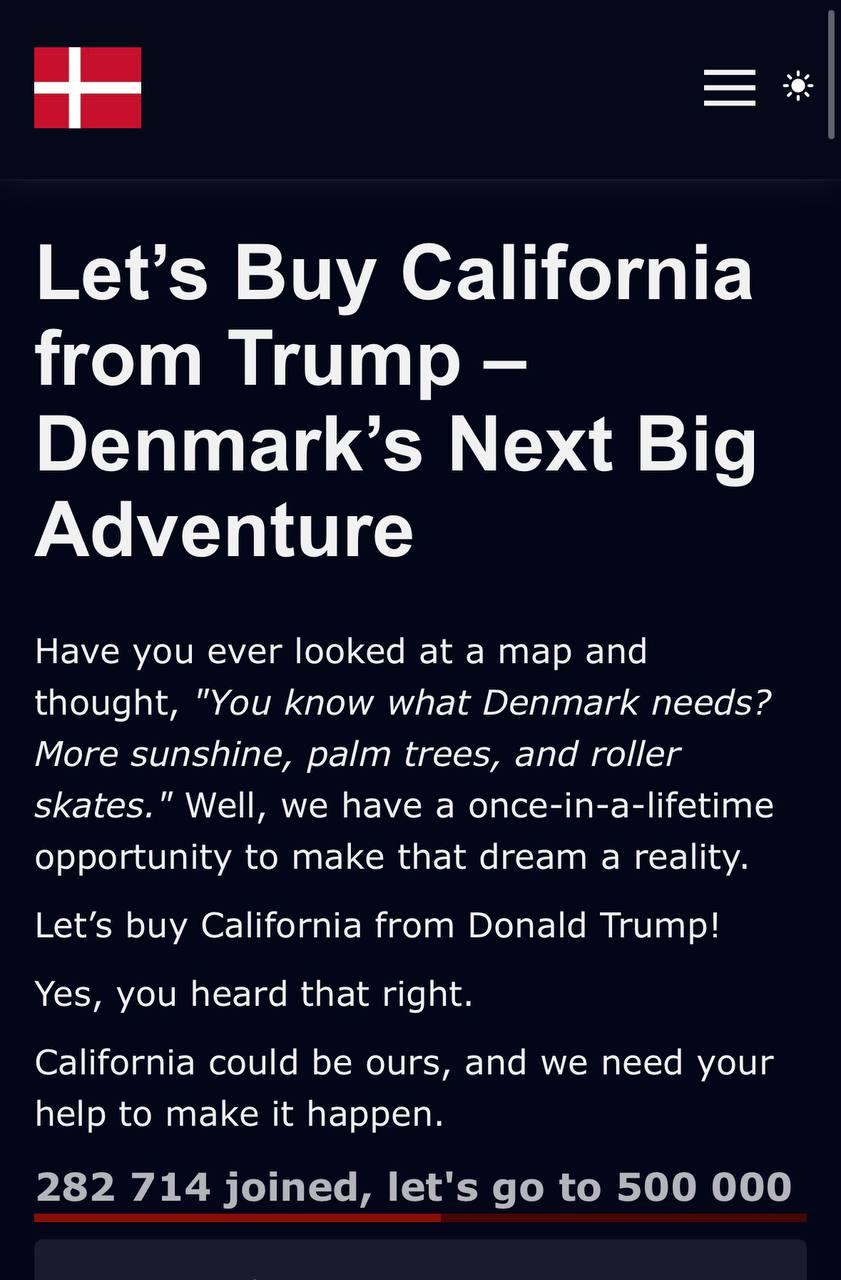Screen dimensions: 841x1280
Task: Tap the Danish flag logo to go home
Action: coord(88,88)
